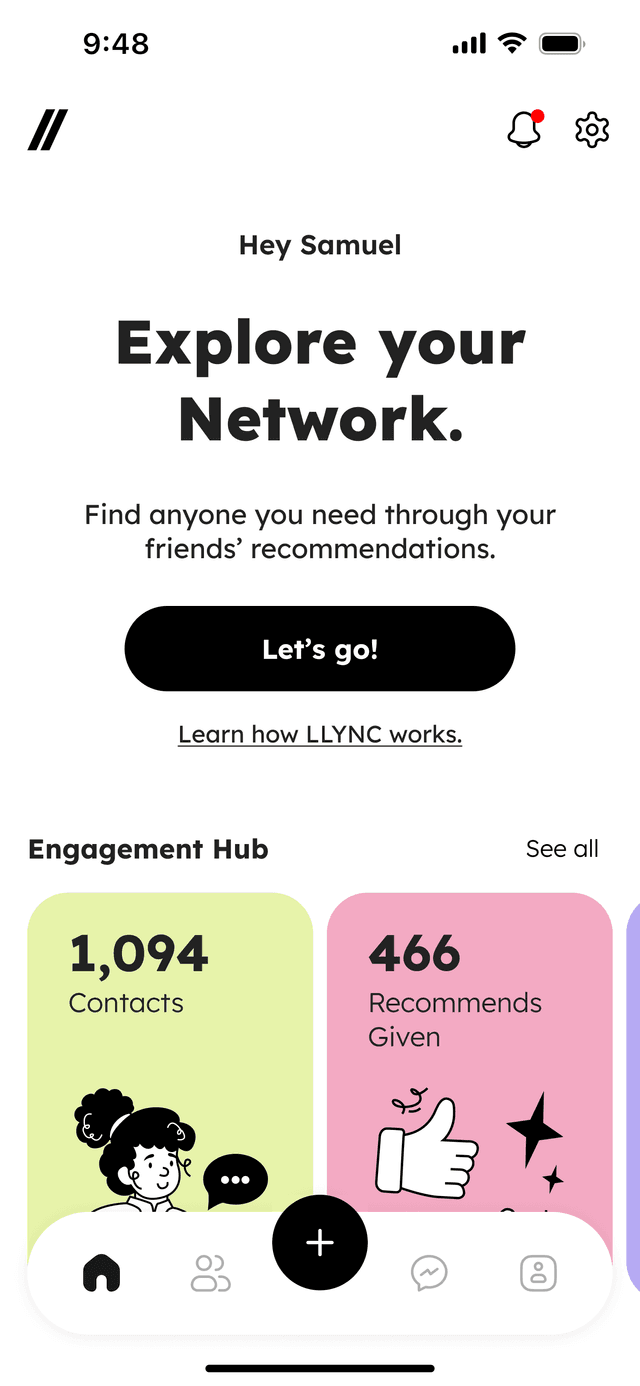This screenshot has height=1386, width=640.
Task: Tap the plus add button
Action: point(320,1243)
